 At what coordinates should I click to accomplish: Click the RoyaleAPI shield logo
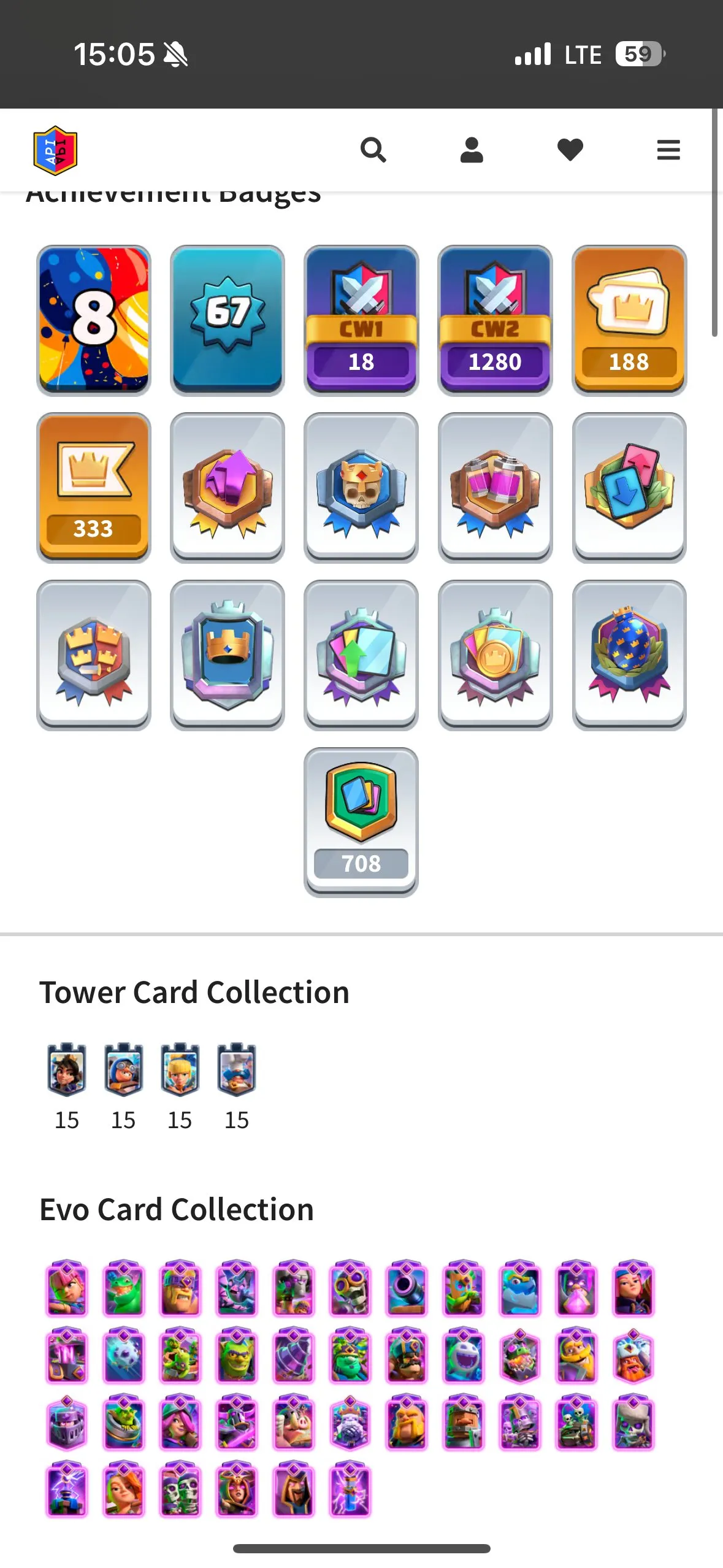(x=55, y=150)
